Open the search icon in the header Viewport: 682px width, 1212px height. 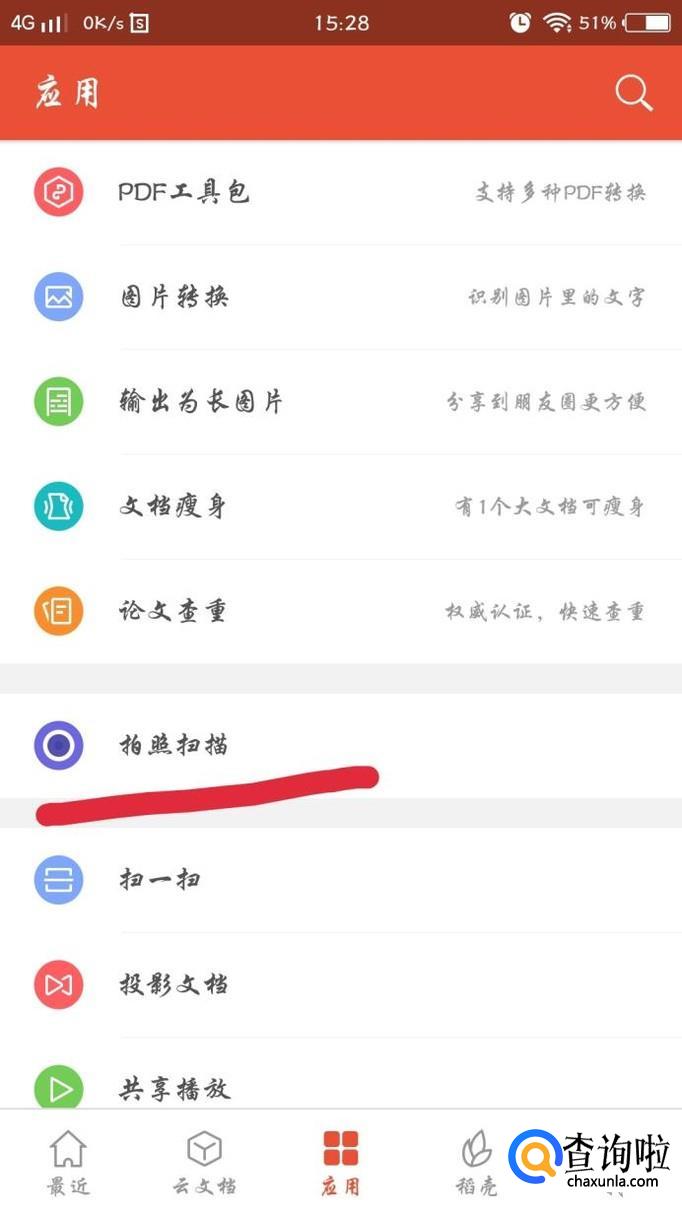633,93
